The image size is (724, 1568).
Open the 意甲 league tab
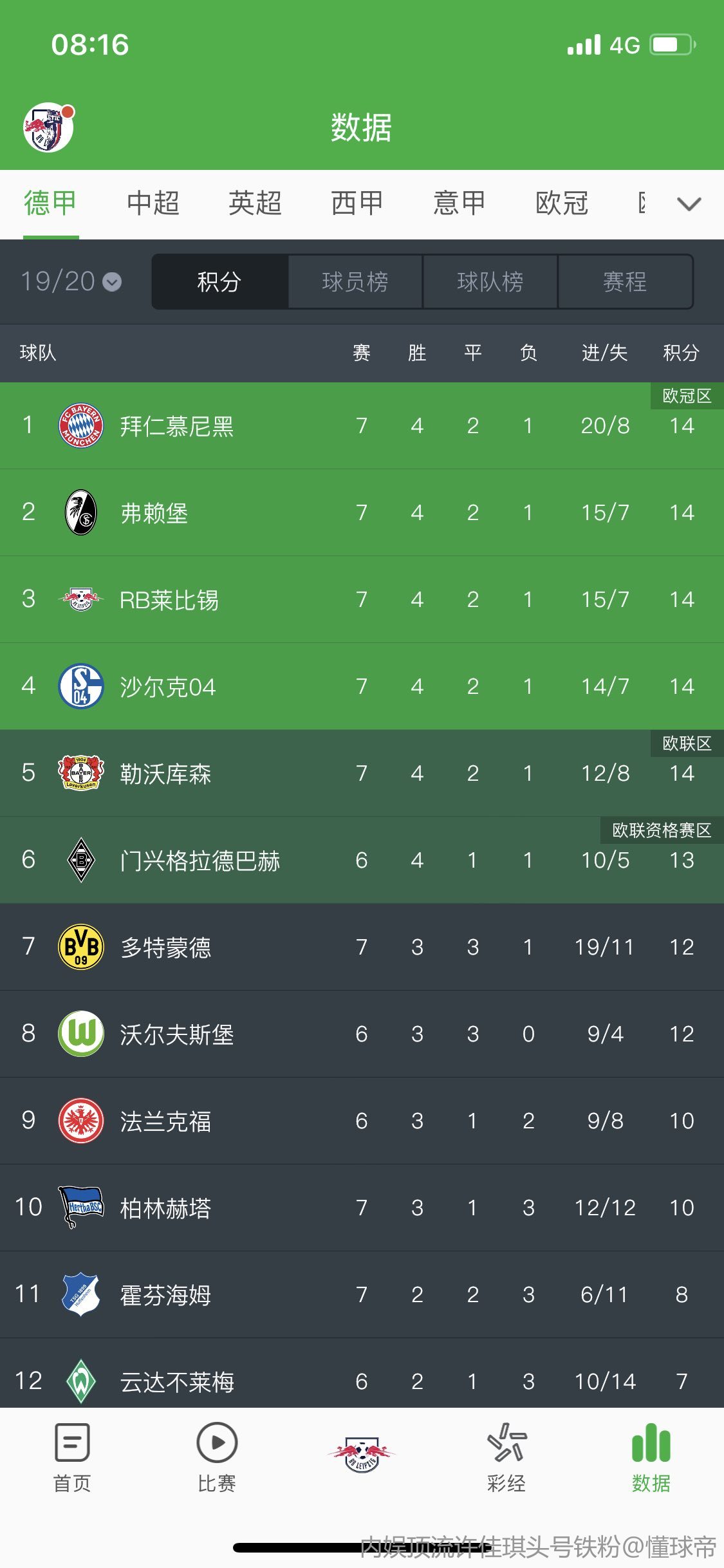point(459,203)
